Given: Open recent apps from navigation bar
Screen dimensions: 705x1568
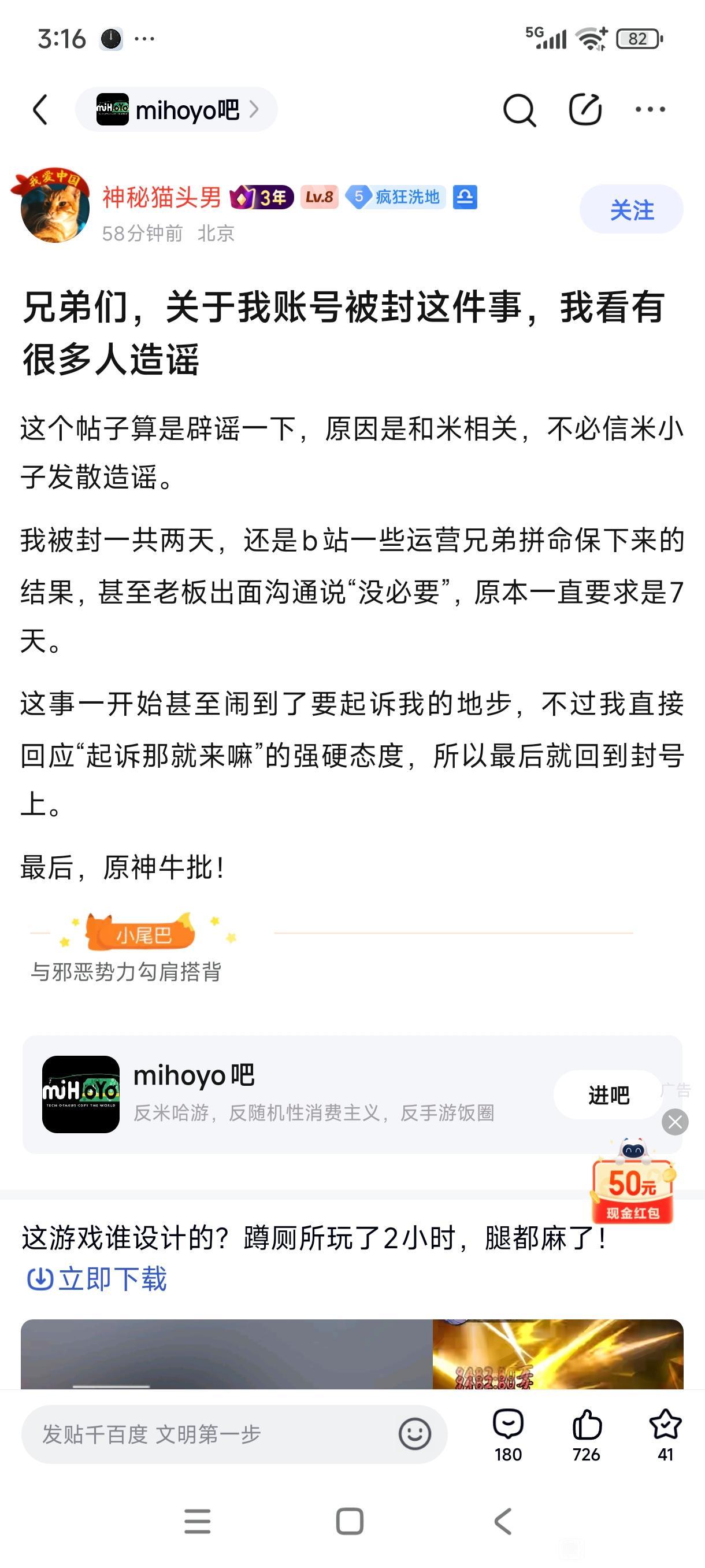Looking at the screenshot, I should [x=197, y=1521].
